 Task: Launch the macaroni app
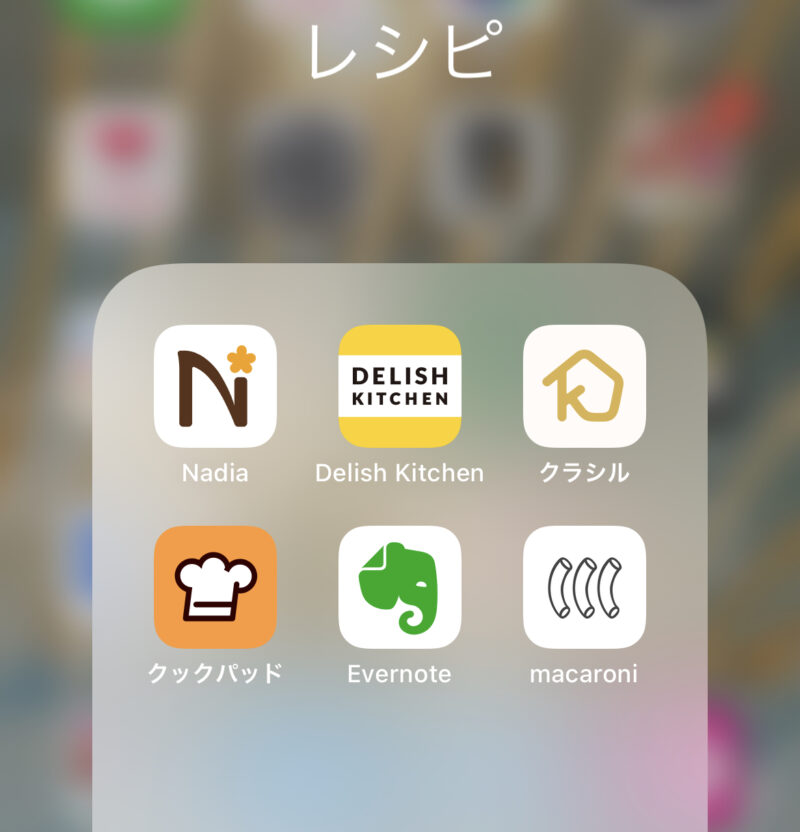pyautogui.click(x=584, y=587)
